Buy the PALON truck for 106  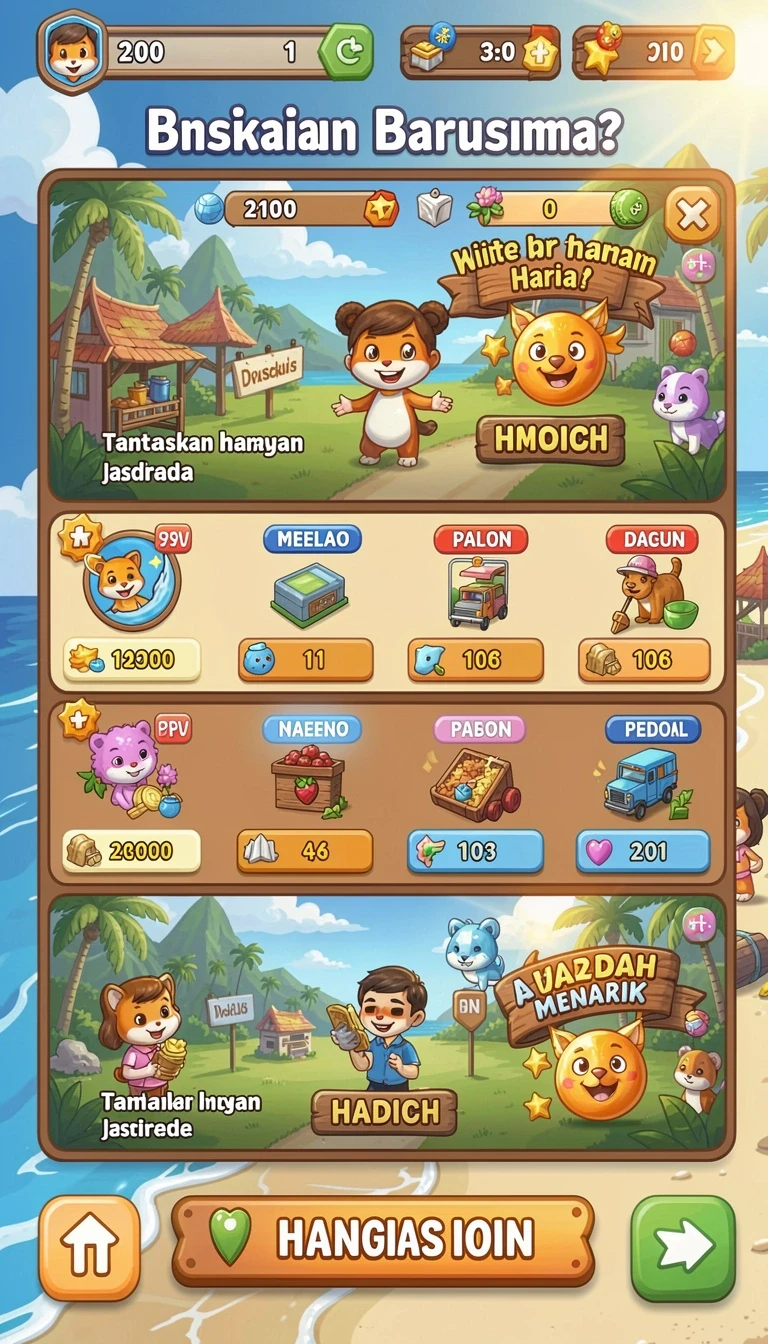coord(476,660)
